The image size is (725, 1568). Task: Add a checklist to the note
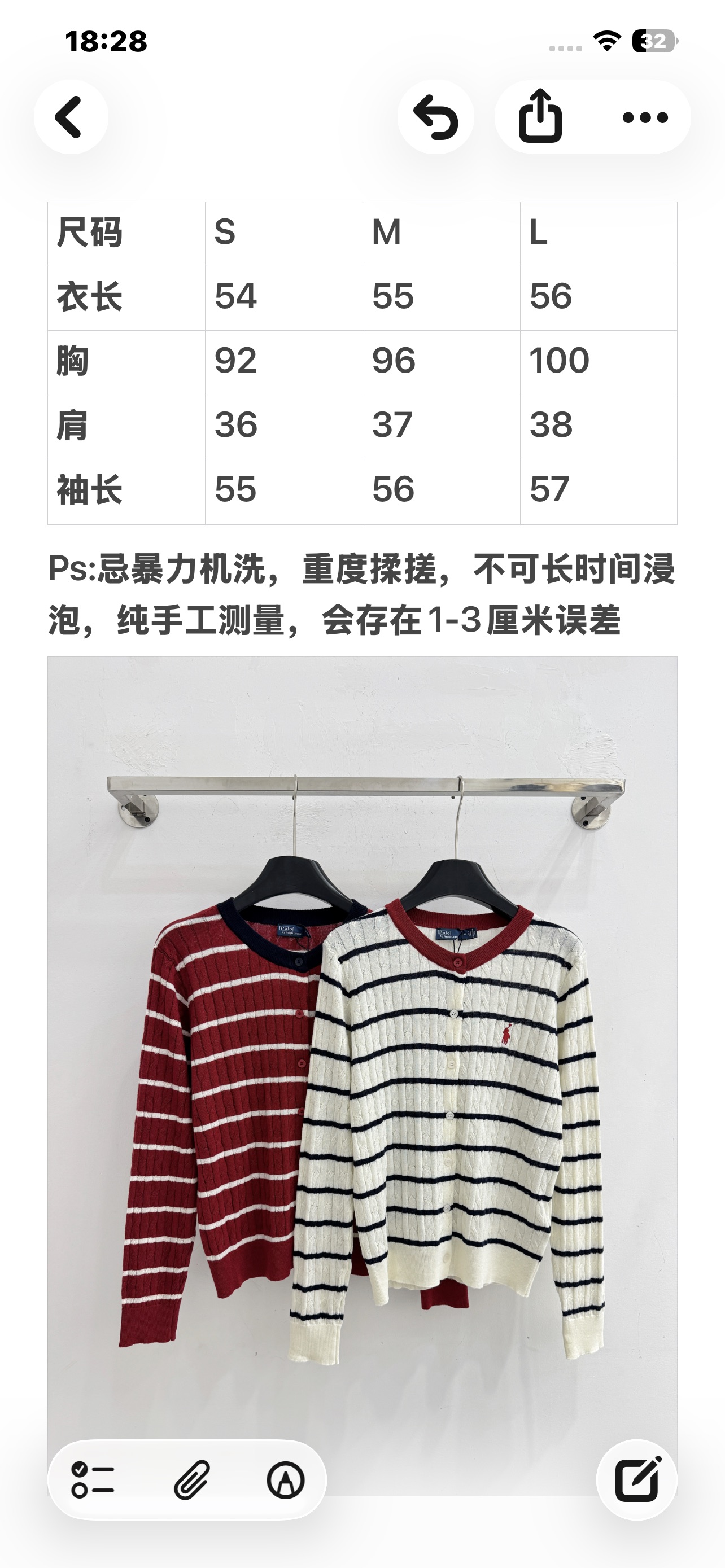[x=93, y=1480]
